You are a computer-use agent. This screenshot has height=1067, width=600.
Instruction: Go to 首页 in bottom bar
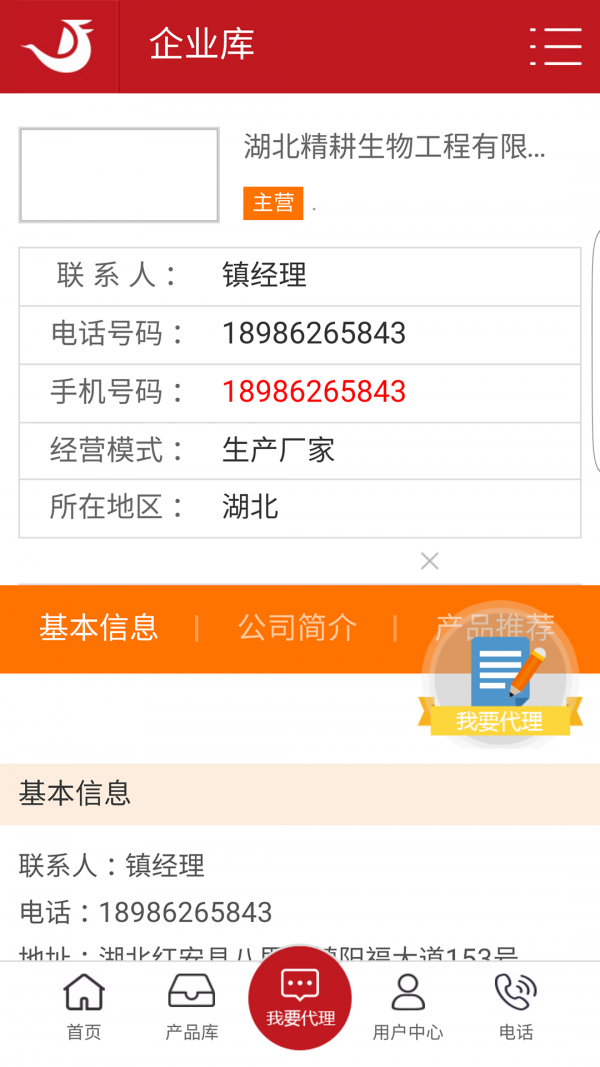pyautogui.click(x=84, y=1007)
